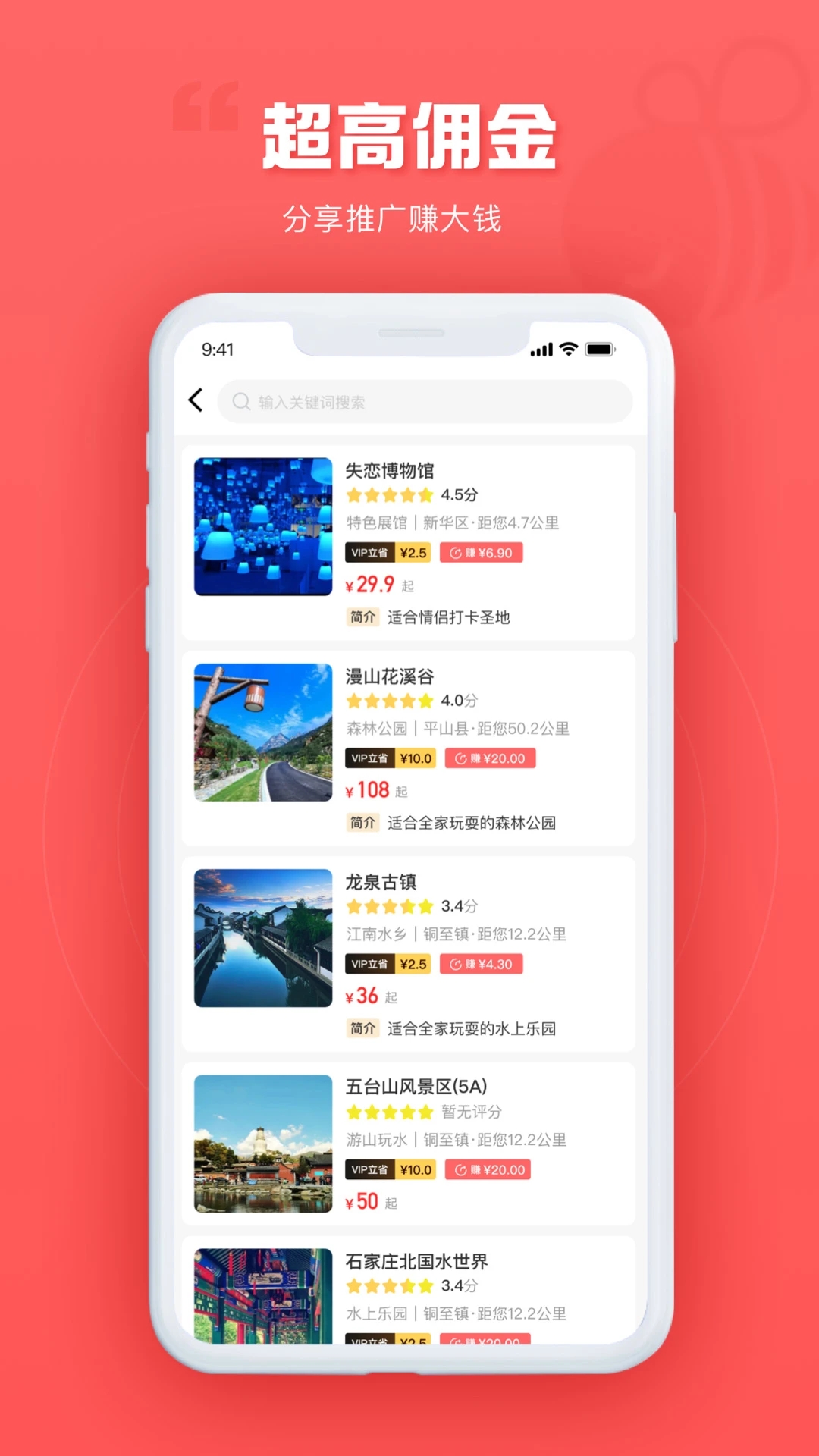Image resolution: width=819 pixels, height=1456 pixels.
Task: Click the 赚¥4.30 commission button
Action: coord(482,963)
